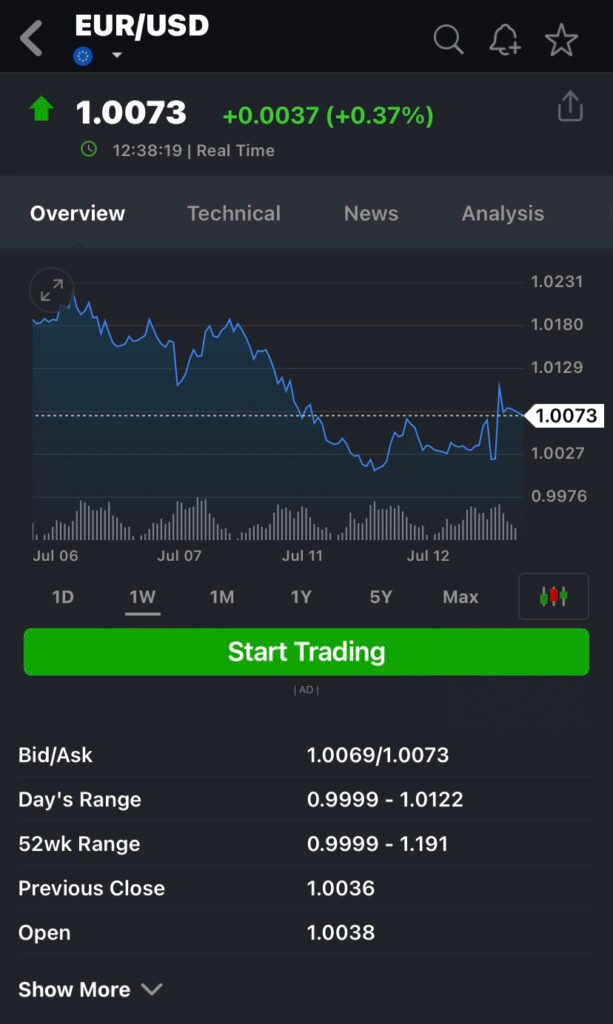Expand Show More details
Viewport: 613px width, 1024px height.
click(90, 989)
